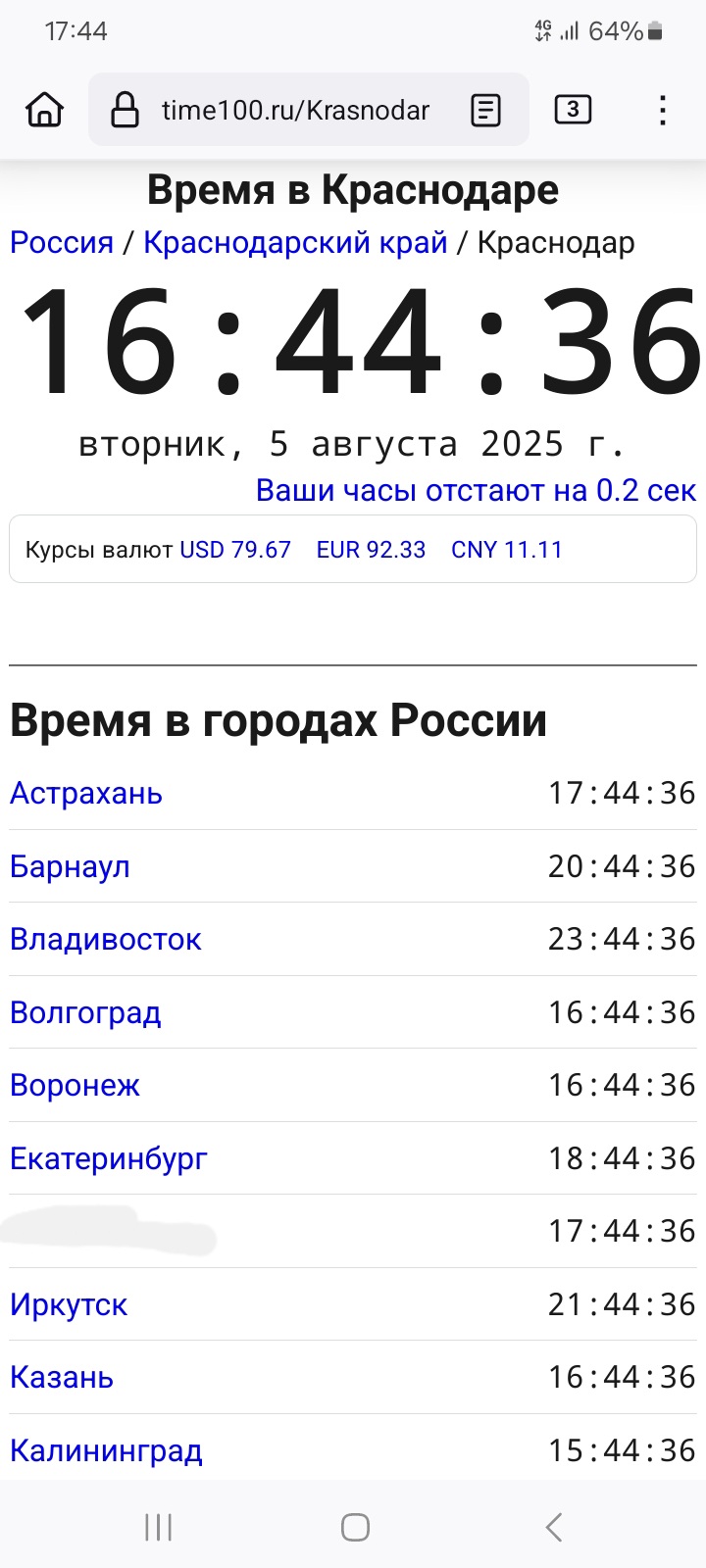Select the Казань city link

[62, 1377]
